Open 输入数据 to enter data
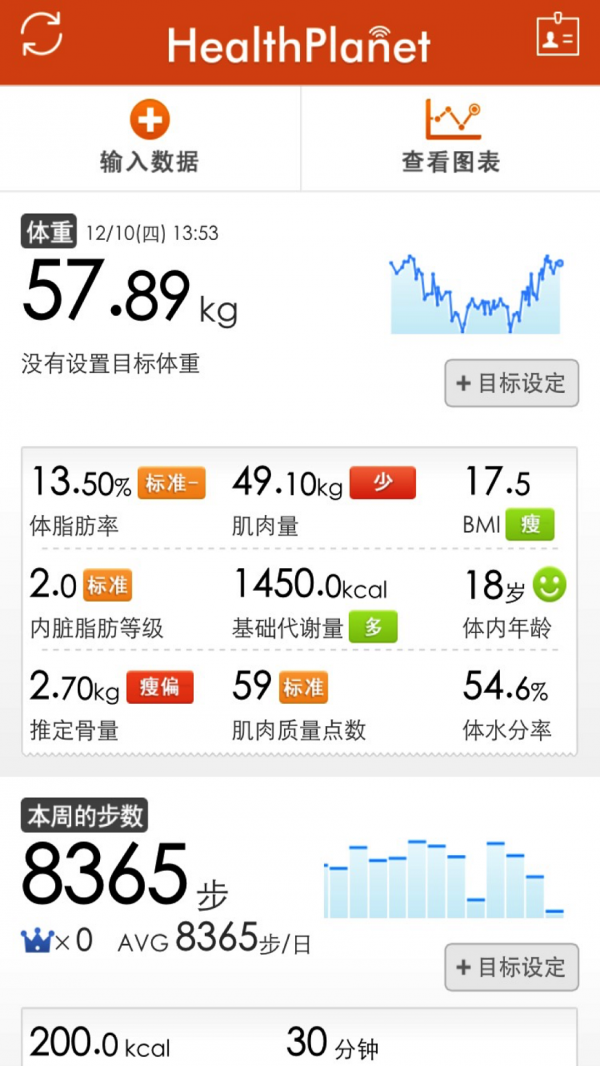 [x=149, y=138]
